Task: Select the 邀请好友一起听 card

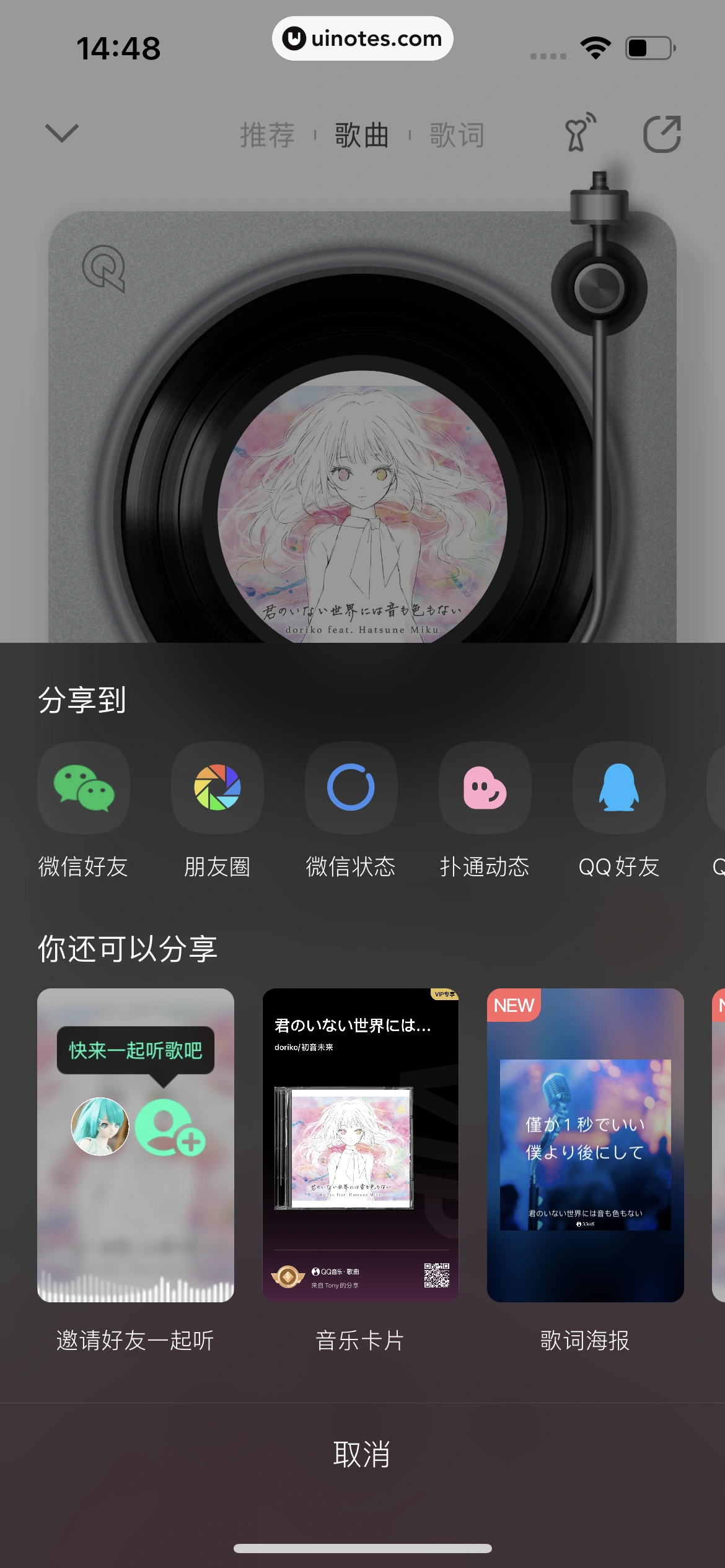Action: point(136,1148)
